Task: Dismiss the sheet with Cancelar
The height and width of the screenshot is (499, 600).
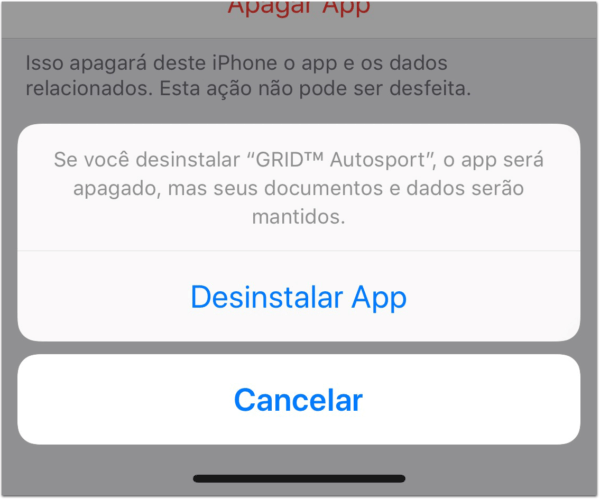Action: (x=298, y=400)
